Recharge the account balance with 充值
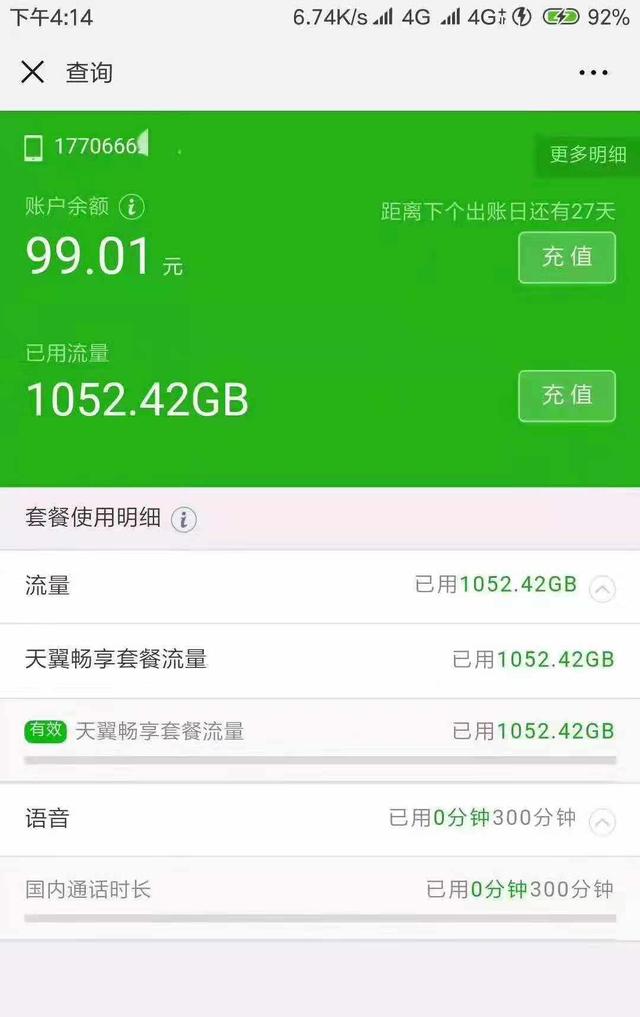 pyautogui.click(x=566, y=257)
